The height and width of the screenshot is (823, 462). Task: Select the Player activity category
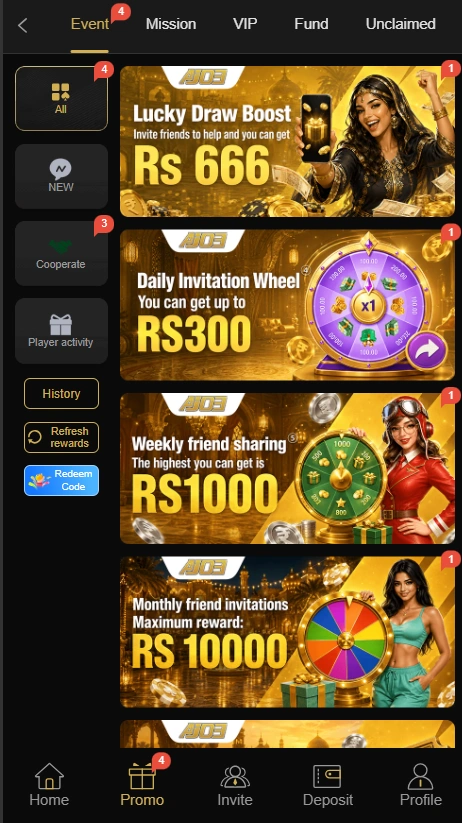pyautogui.click(x=61, y=331)
